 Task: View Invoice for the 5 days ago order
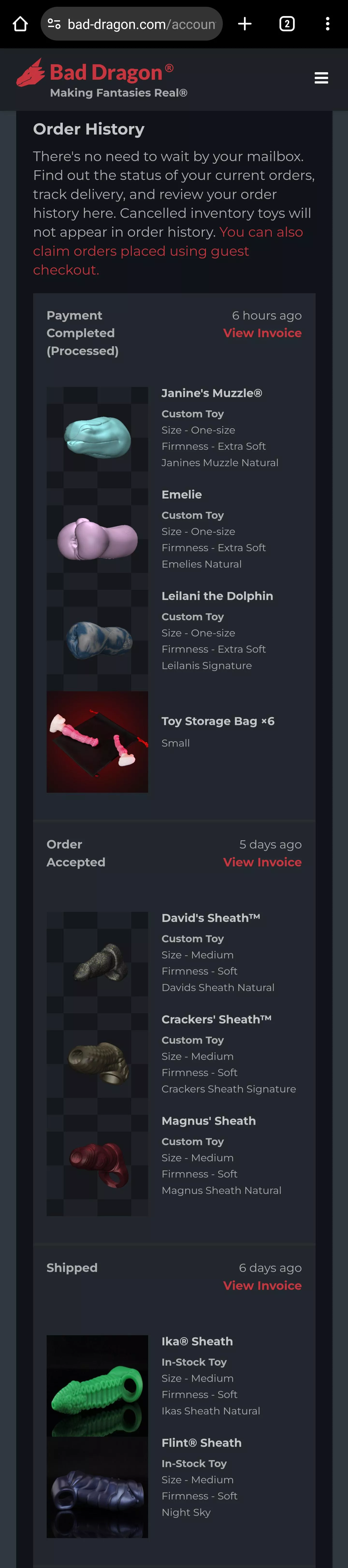[x=262, y=862]
